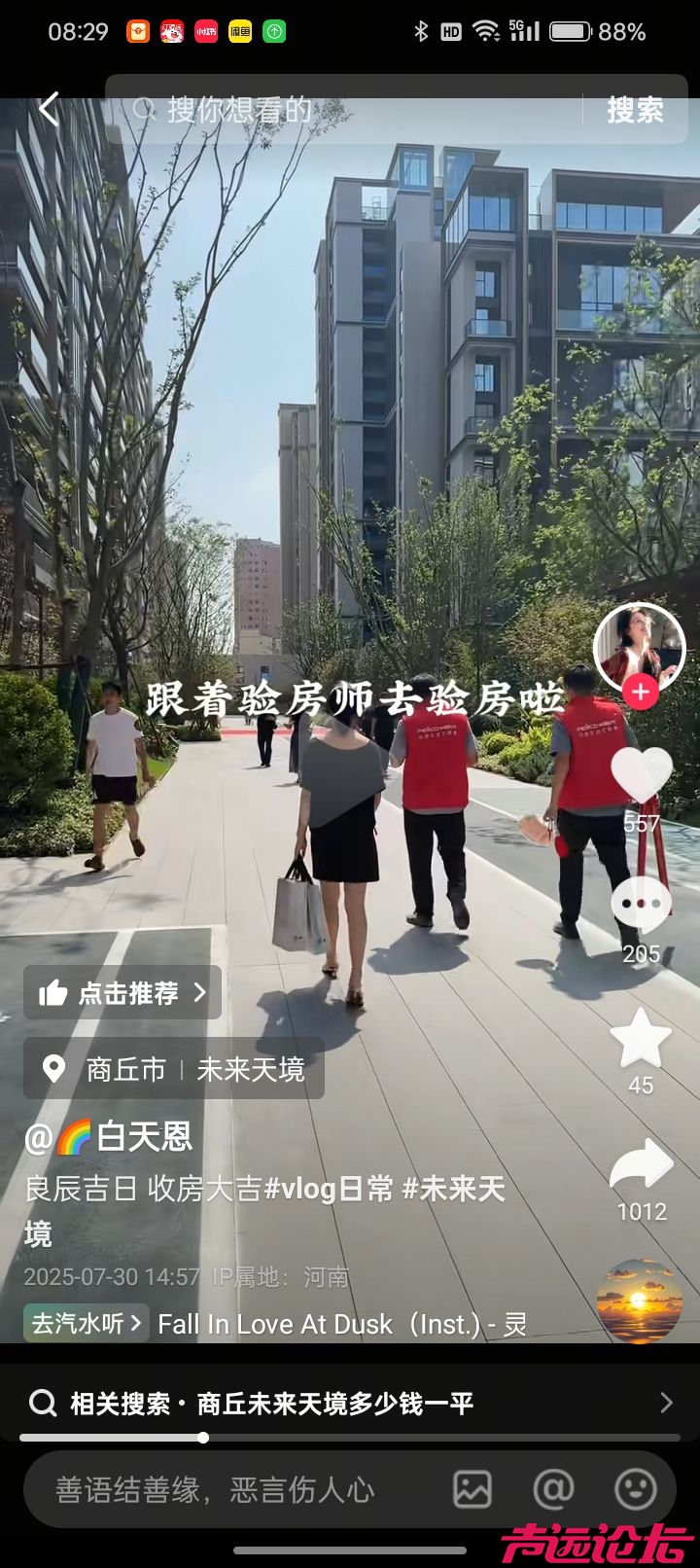Open the 搜你想看的 search field
700x1568 pixels.
click(350, 109)
